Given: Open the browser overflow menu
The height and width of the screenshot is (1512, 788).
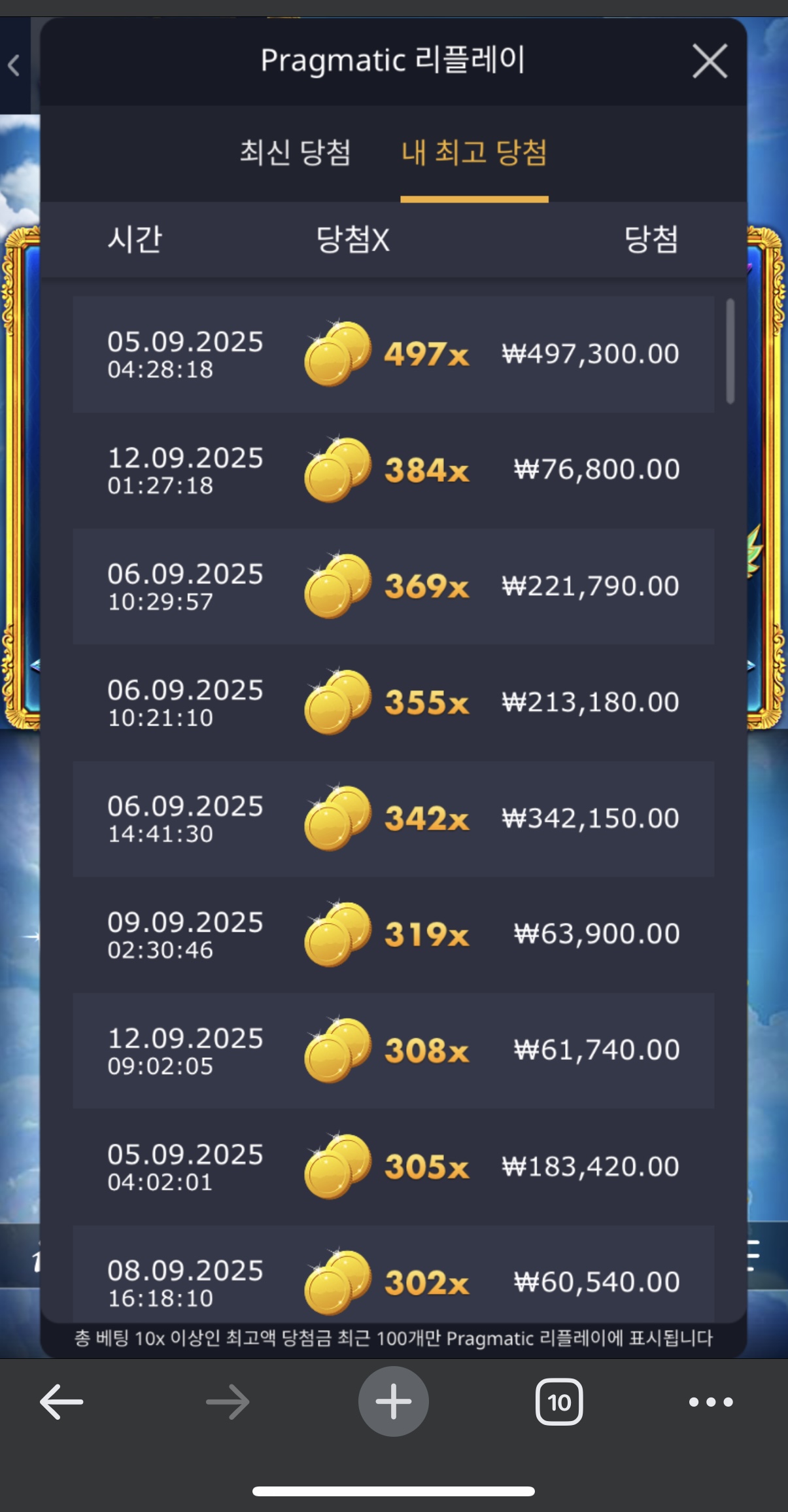Looking at the screenshot, I should 710,1401.
